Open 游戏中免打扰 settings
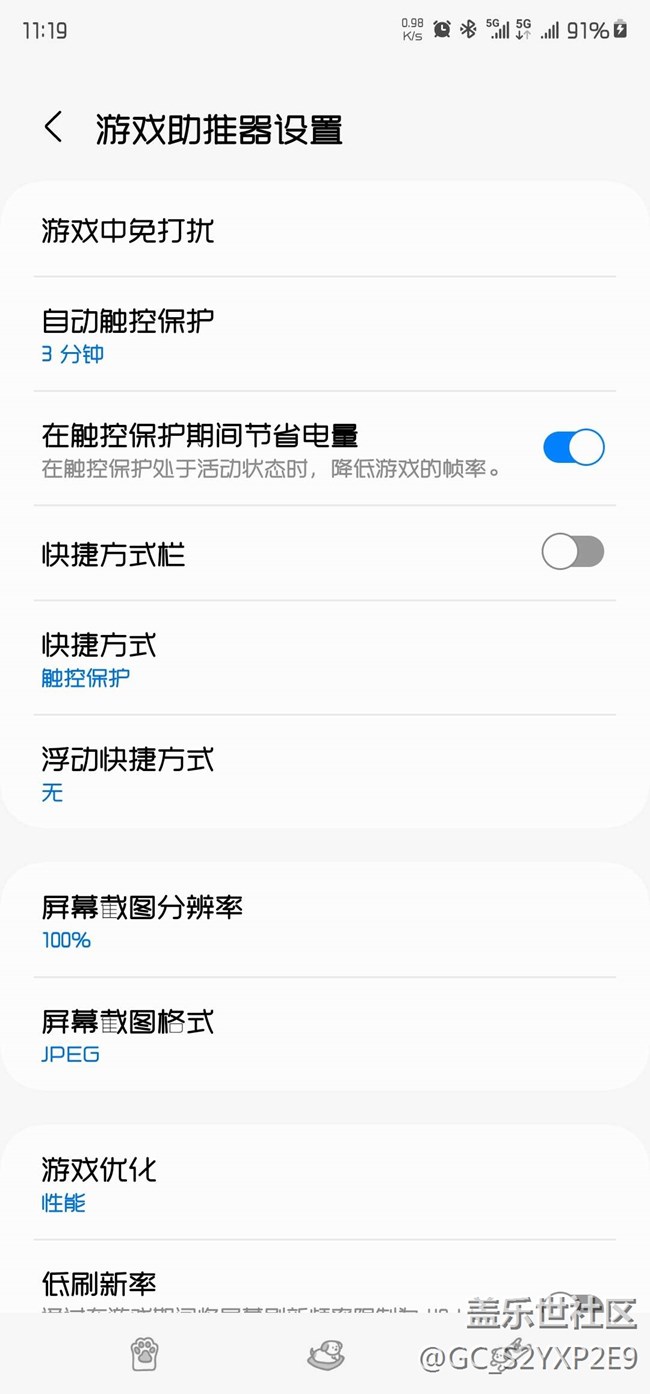The image size is (650, 1394). [325, 231]
